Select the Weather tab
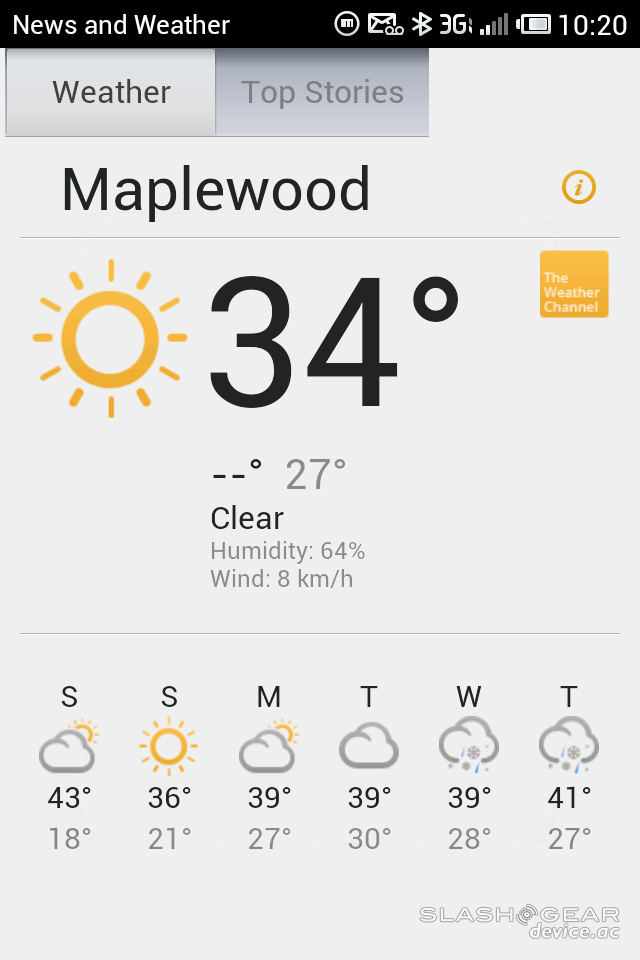Image resolution: width=640 pixels, height=960 pixels. pyautogui.click(x=111, y=93)
